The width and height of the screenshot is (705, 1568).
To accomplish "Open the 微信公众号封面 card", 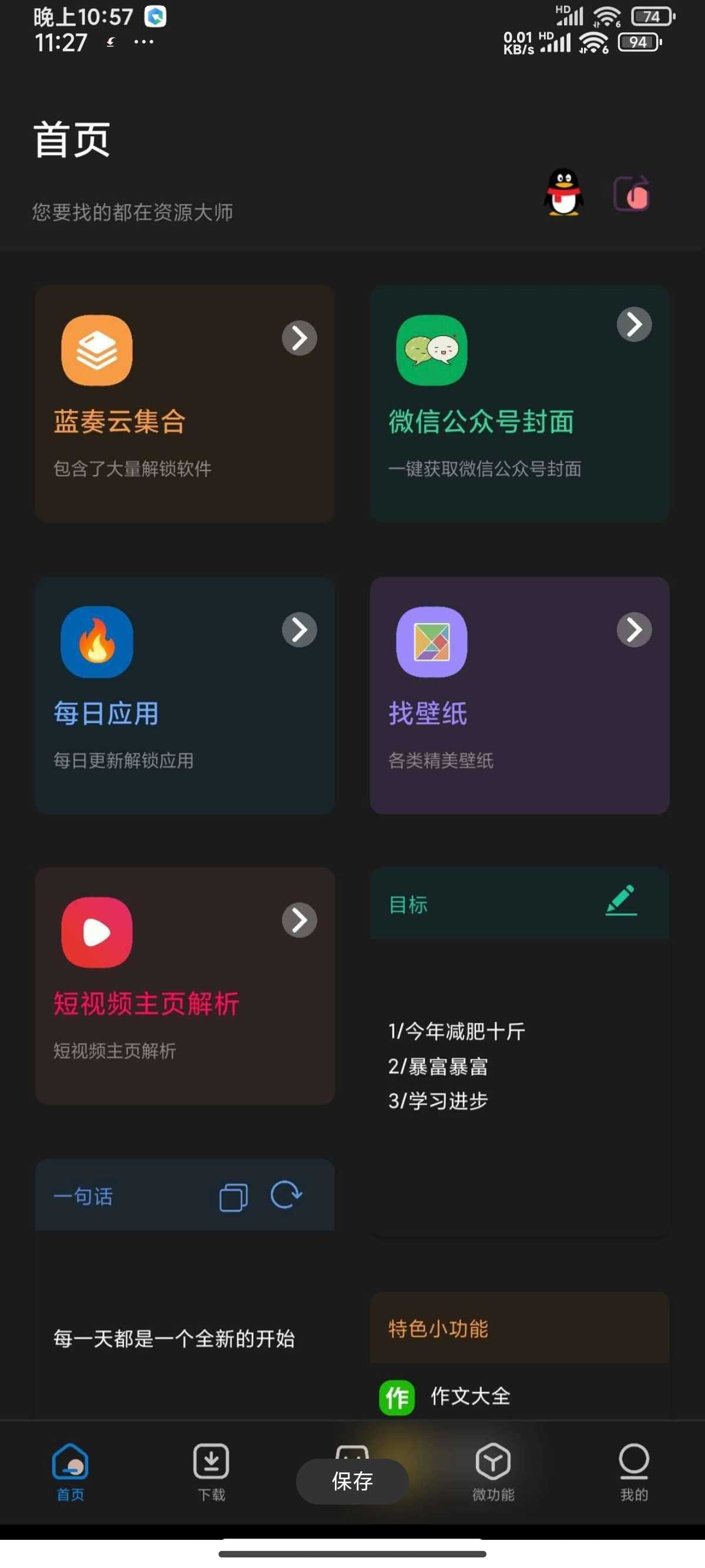I will (519, 403).
